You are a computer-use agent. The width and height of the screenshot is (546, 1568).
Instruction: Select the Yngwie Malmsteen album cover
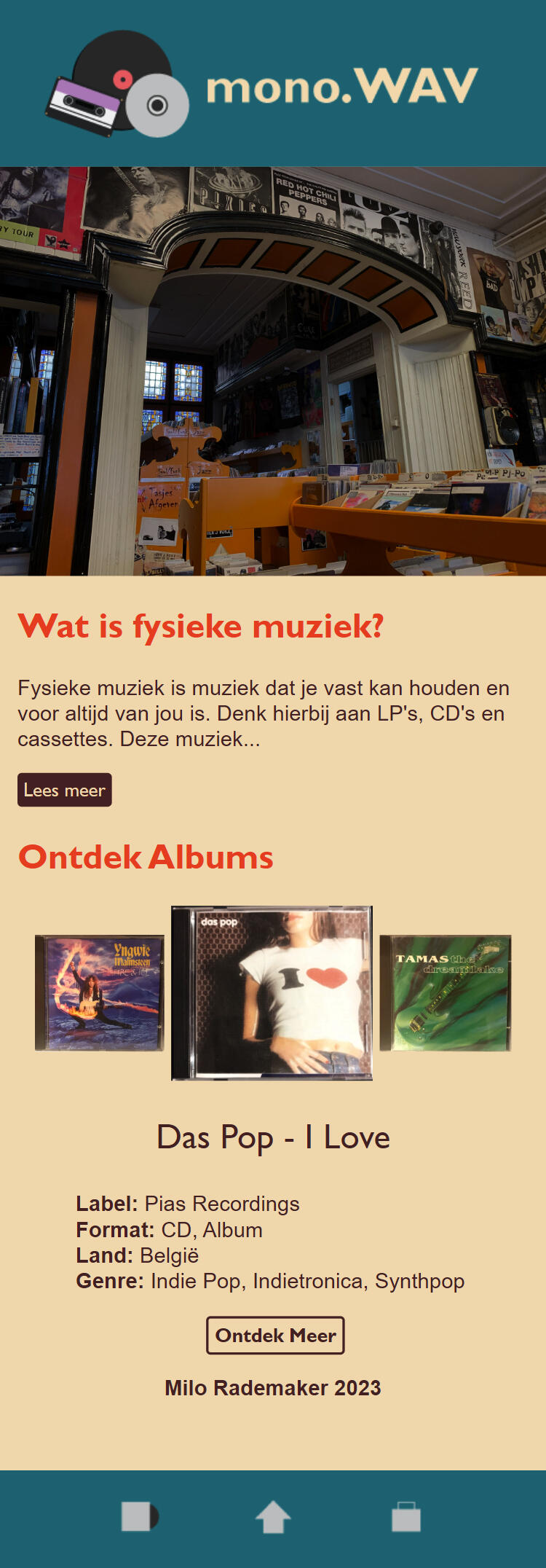pyautogui.click(x=100, y=993)
